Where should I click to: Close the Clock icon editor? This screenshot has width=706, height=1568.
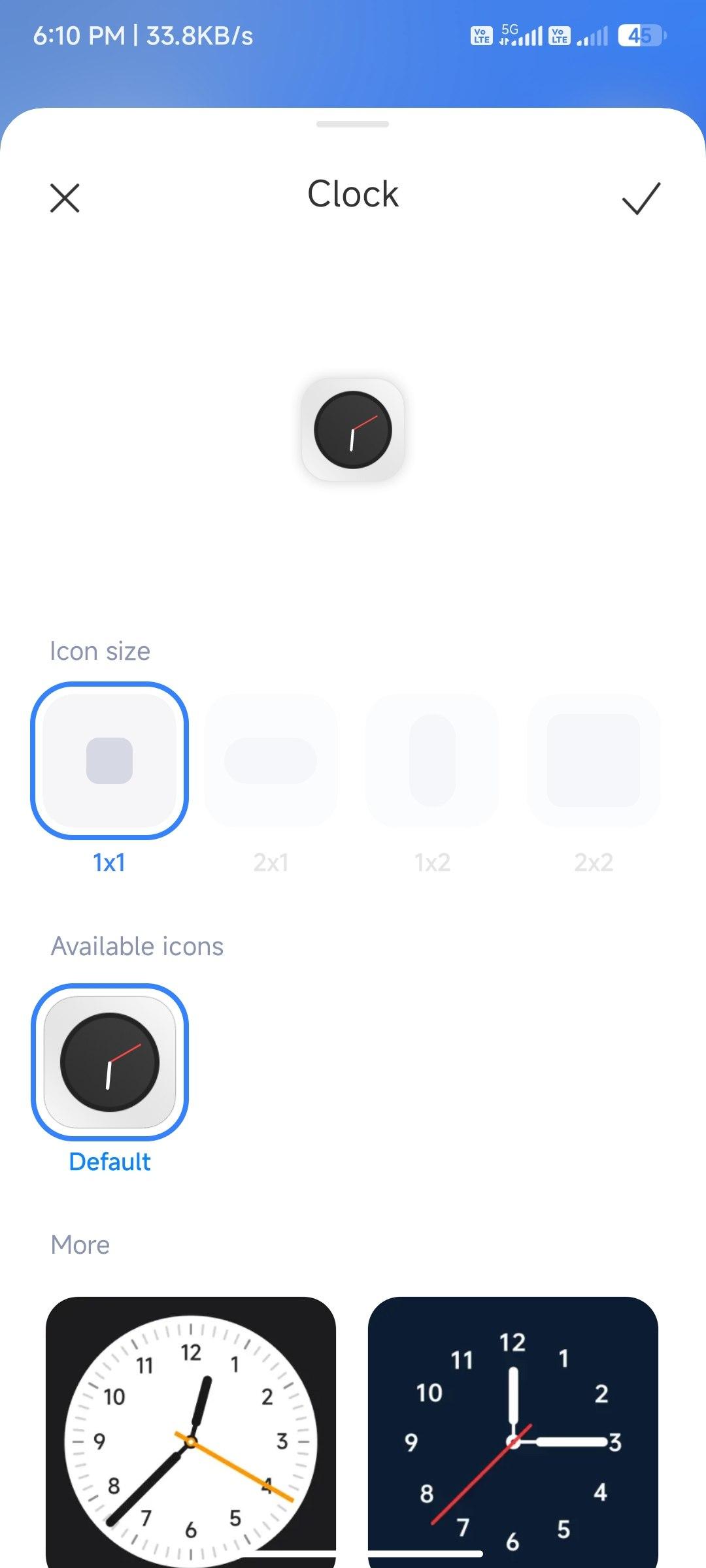point(65,198)
